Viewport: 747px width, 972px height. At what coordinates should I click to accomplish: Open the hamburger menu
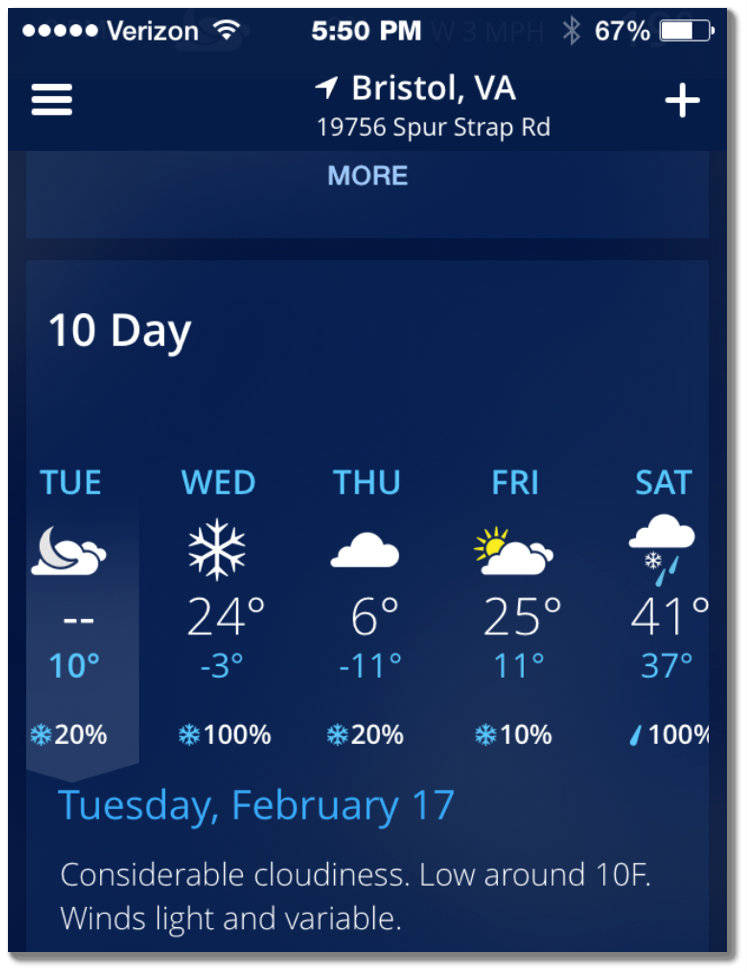coord(52,100)
